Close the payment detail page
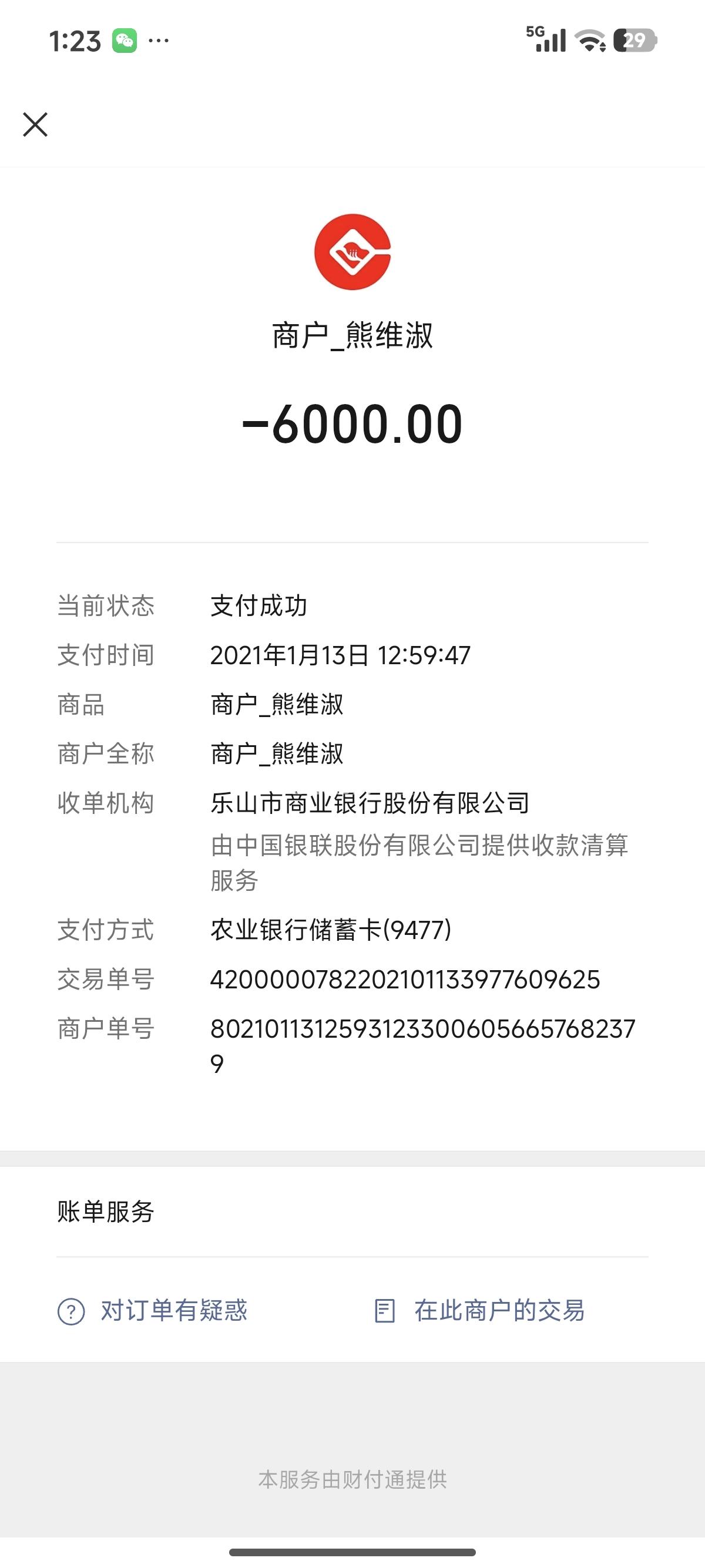 (35, 124)
